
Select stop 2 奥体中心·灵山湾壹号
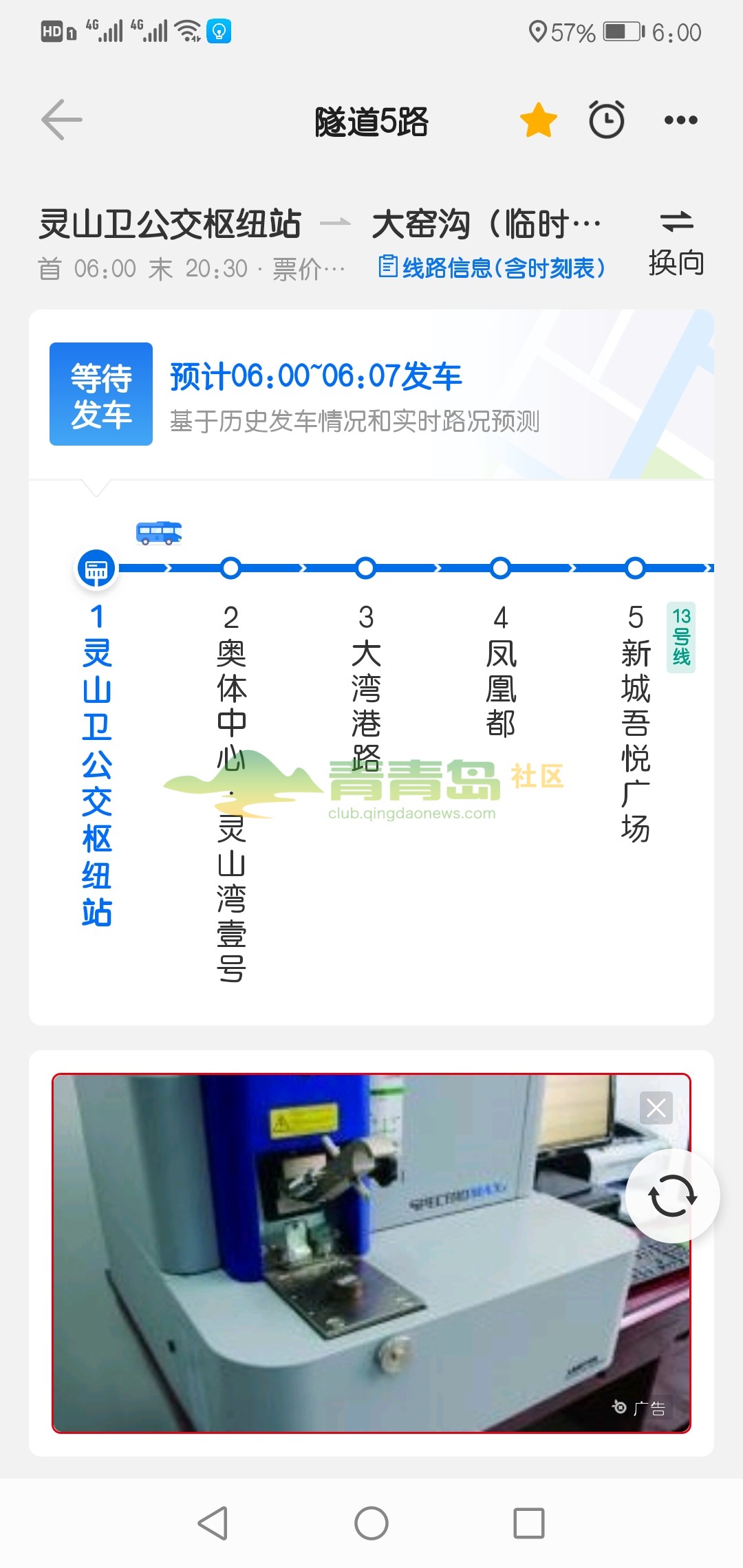pyautogui.click(x=231, y=791)
